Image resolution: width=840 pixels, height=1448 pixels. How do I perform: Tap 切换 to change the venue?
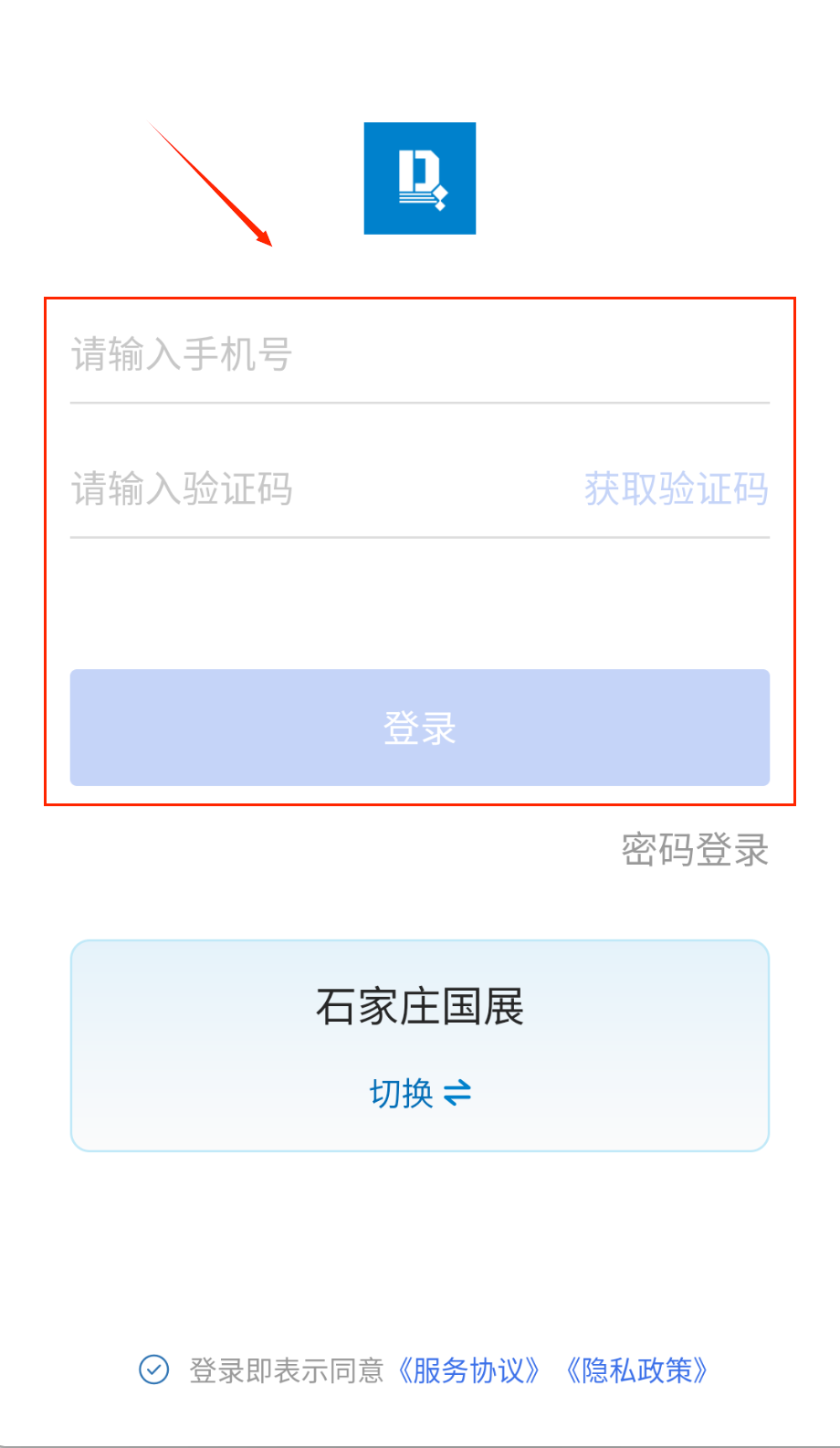(420, 1093)
